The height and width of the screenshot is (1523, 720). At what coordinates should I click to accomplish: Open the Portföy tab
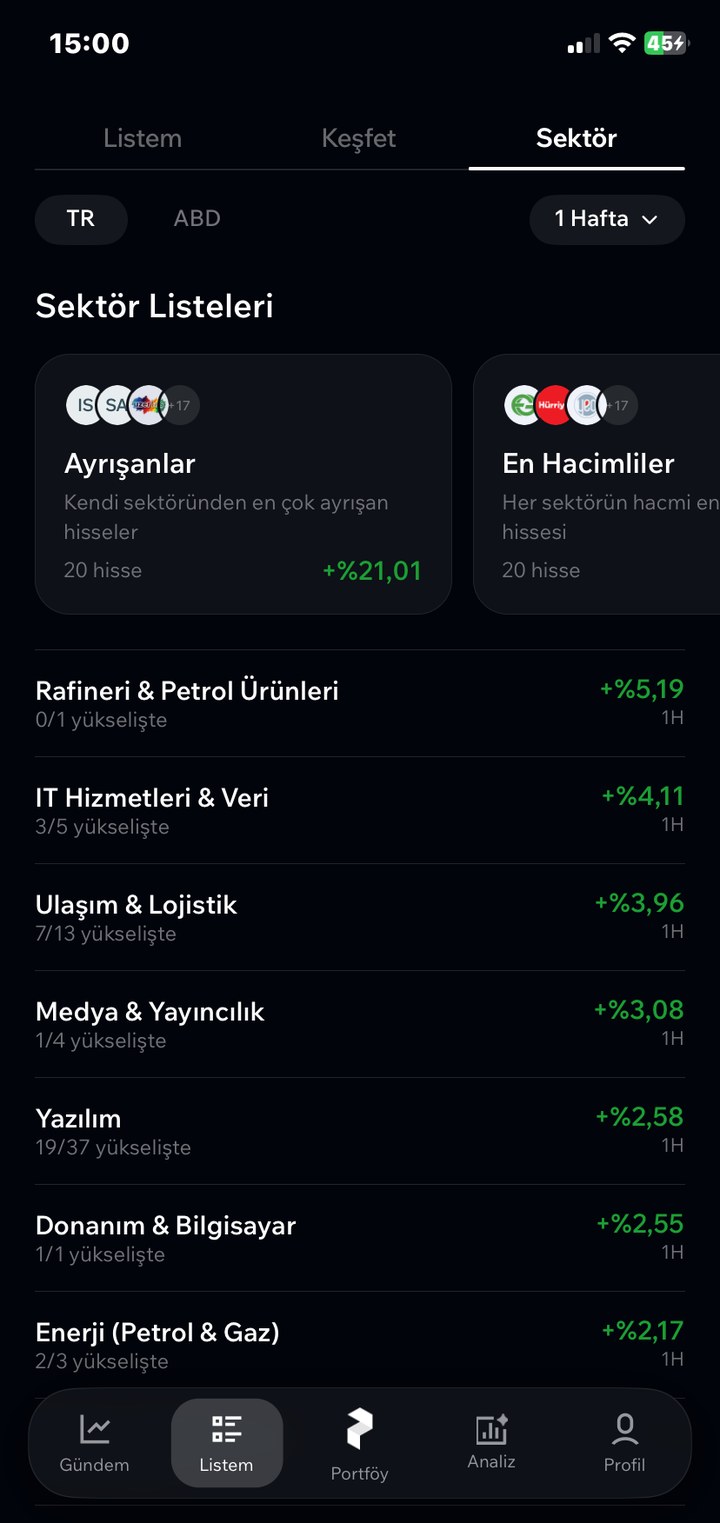(359, 1443)
